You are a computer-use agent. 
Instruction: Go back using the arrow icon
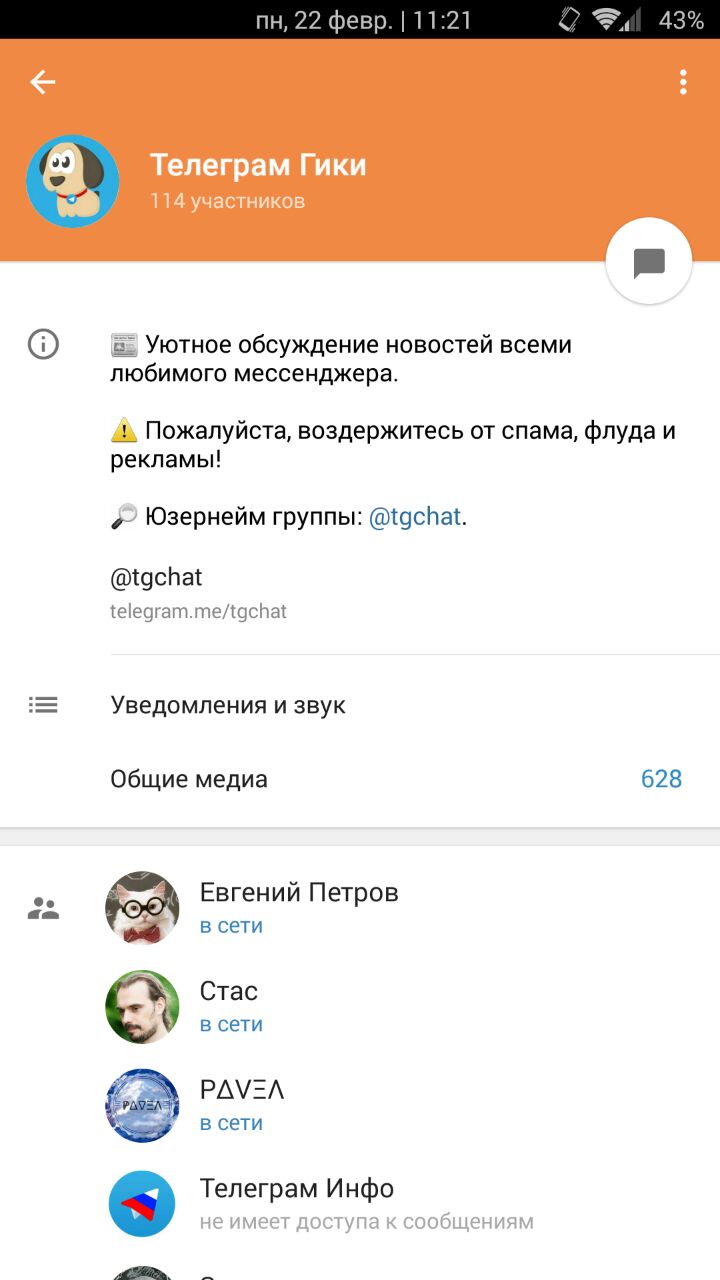pos(42,82)
